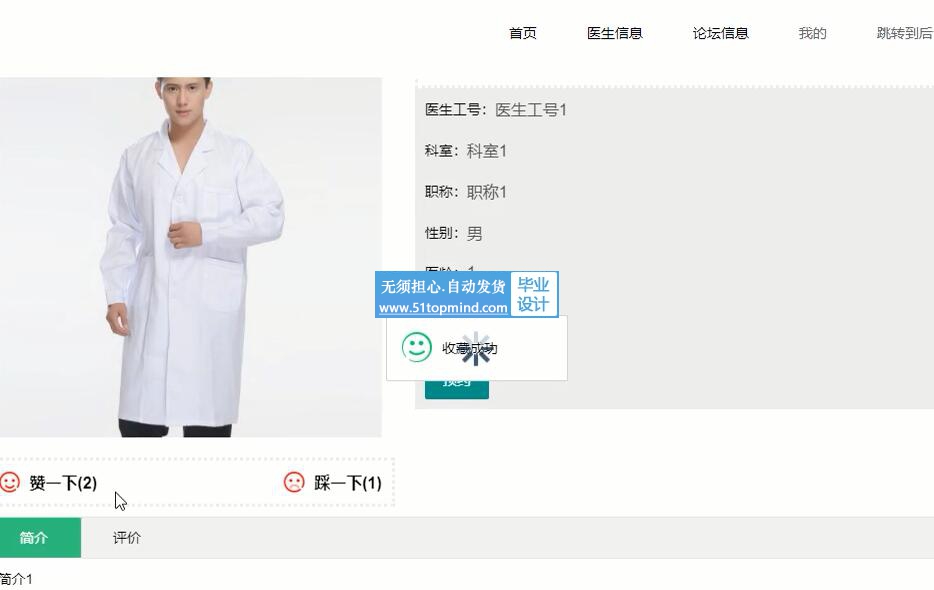Switch to the 简介 tab
The image size is (934, 590).
pyautogui.click(x=34, y=538)
